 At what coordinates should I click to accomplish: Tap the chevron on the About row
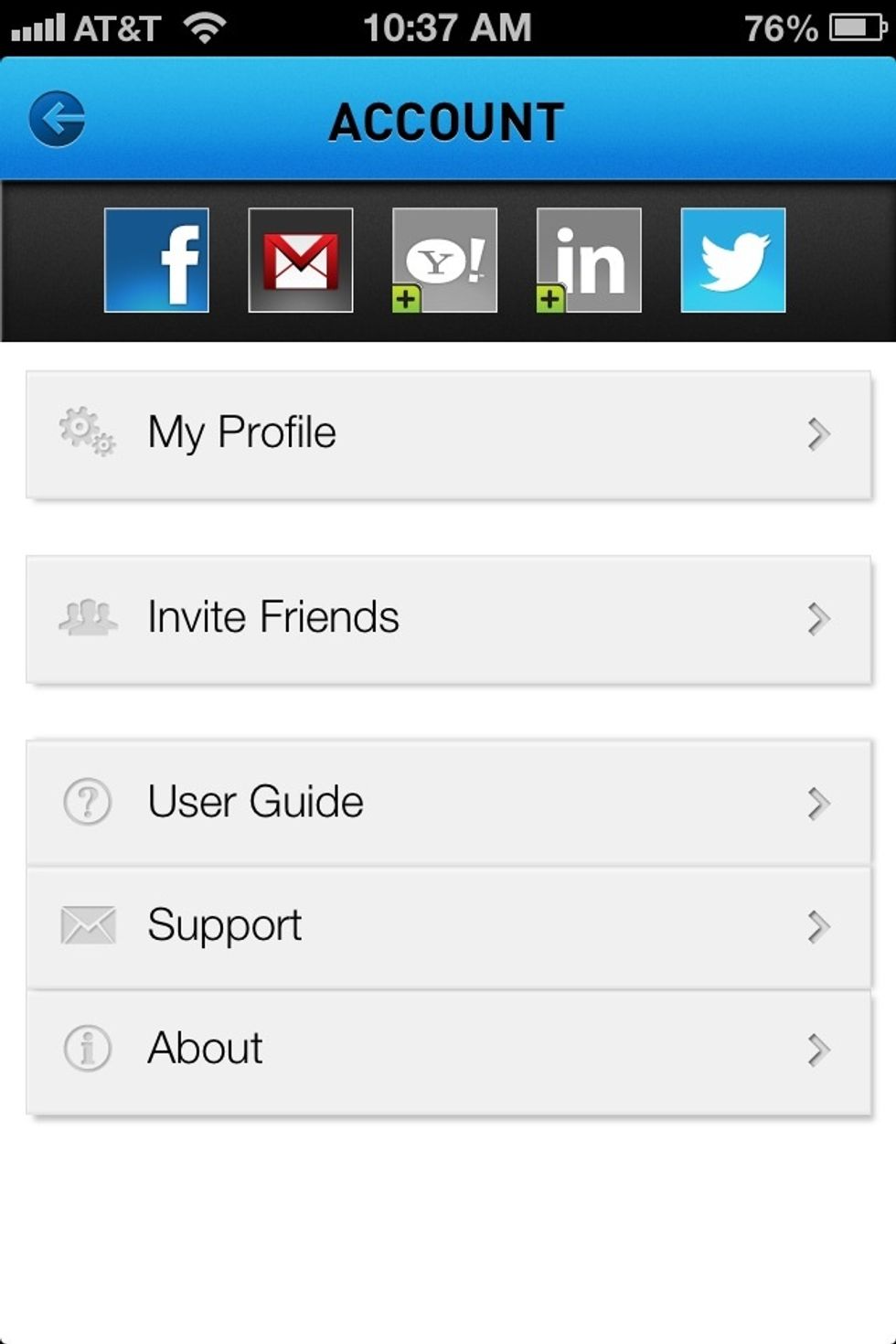(816, 1049)
